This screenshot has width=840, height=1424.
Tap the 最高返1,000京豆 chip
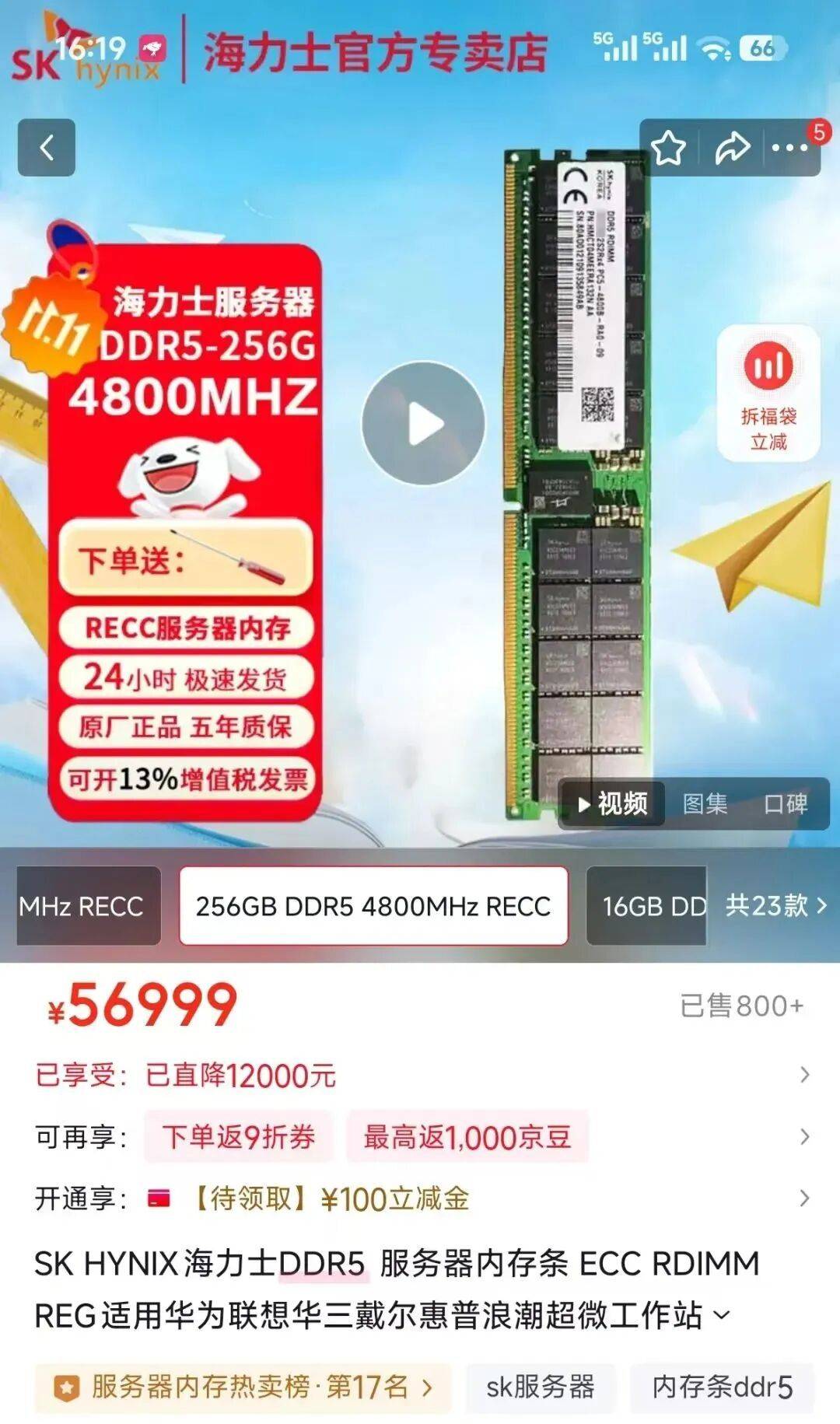click(x=467, y=1137)
